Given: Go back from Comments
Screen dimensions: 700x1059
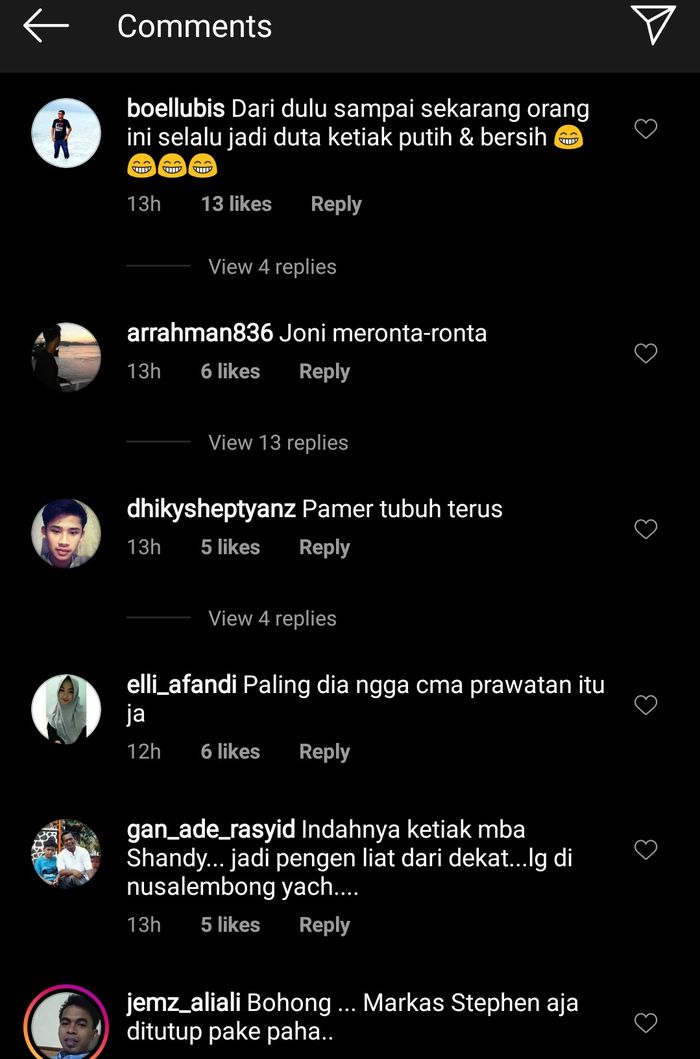Looking at the screenshot, I should (45, 27).
